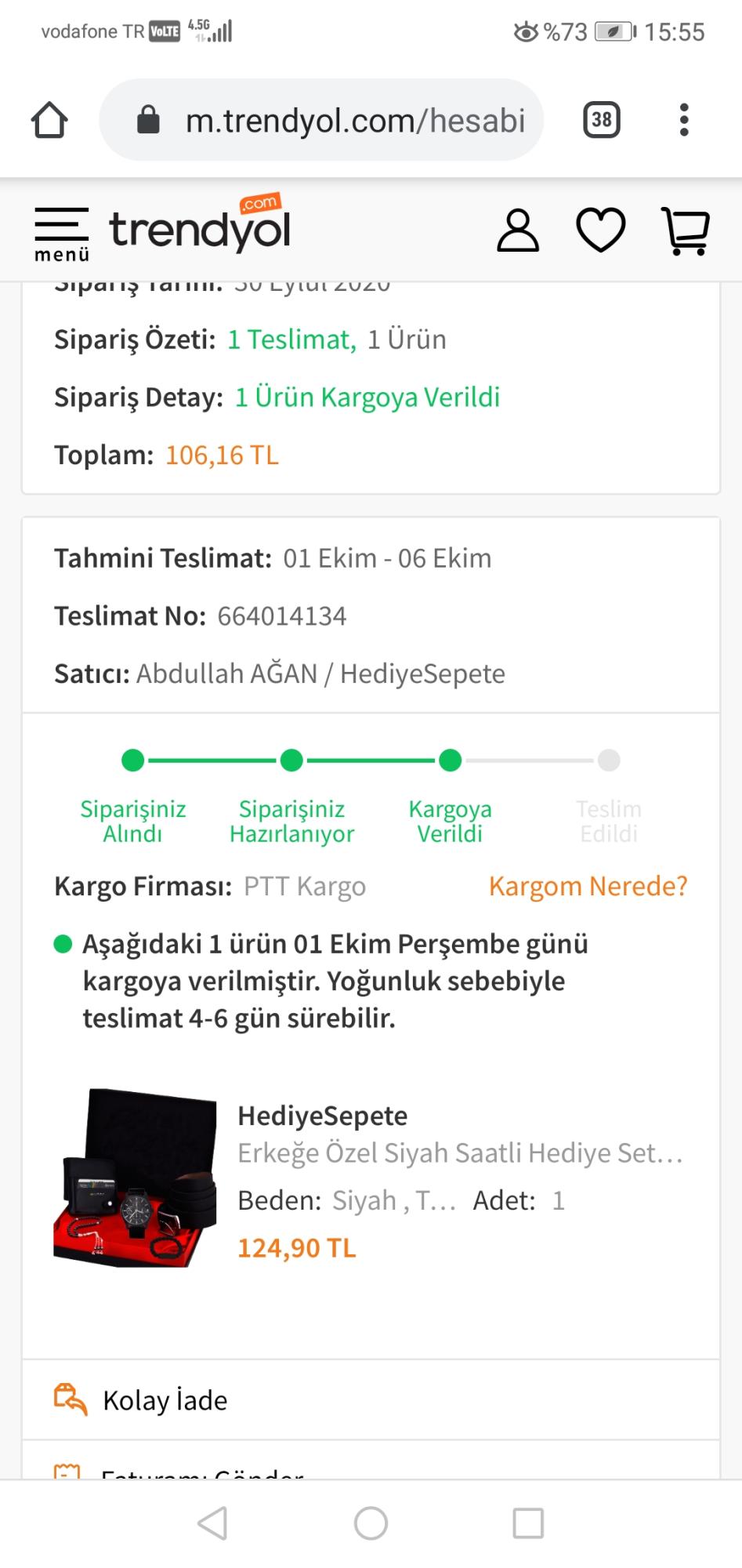Viewport: 742px width, 1568px height.
Task: Open favorites heart icon
Action: tap(601, 230)
